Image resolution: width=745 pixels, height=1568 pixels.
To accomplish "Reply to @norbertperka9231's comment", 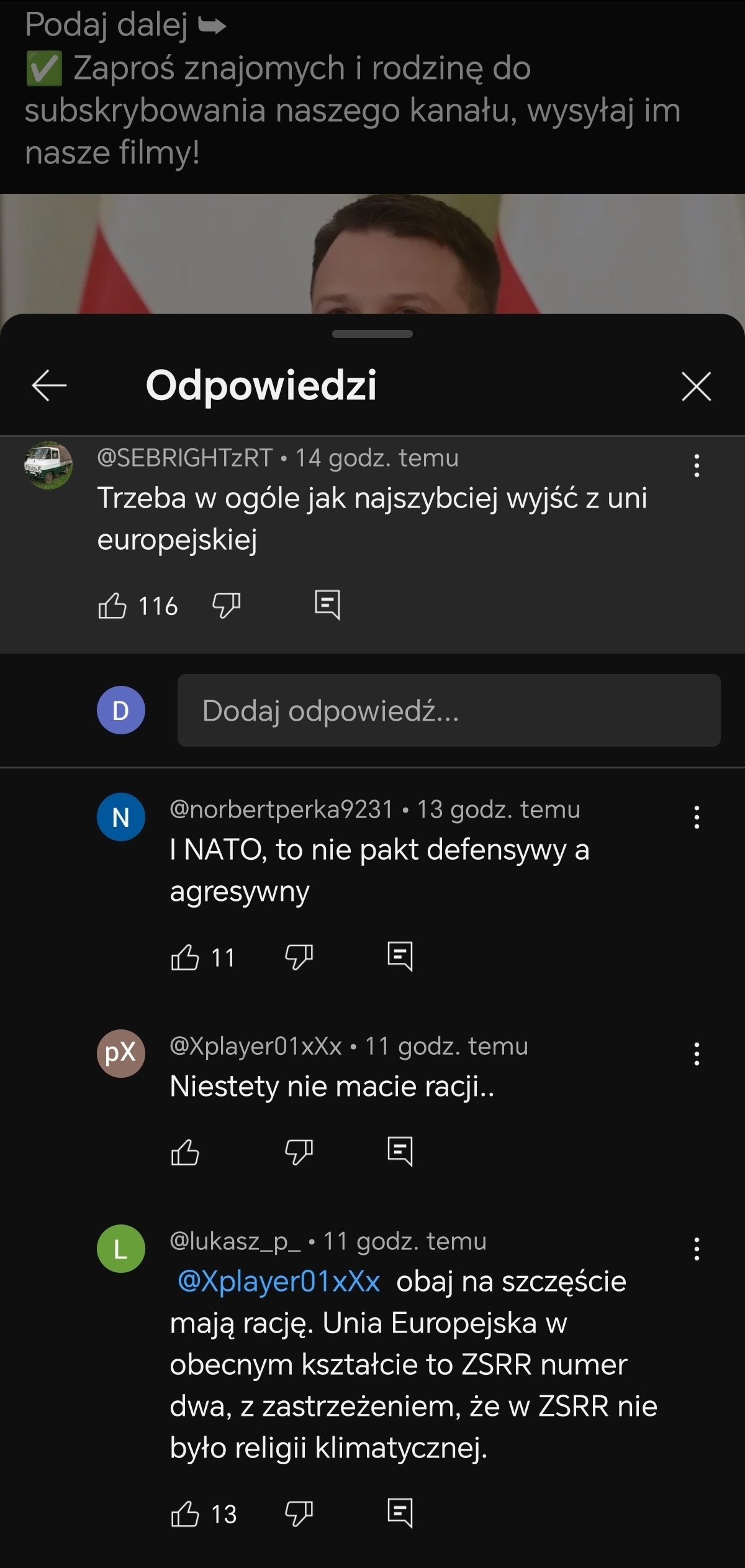I will click(x=400, y=956).
